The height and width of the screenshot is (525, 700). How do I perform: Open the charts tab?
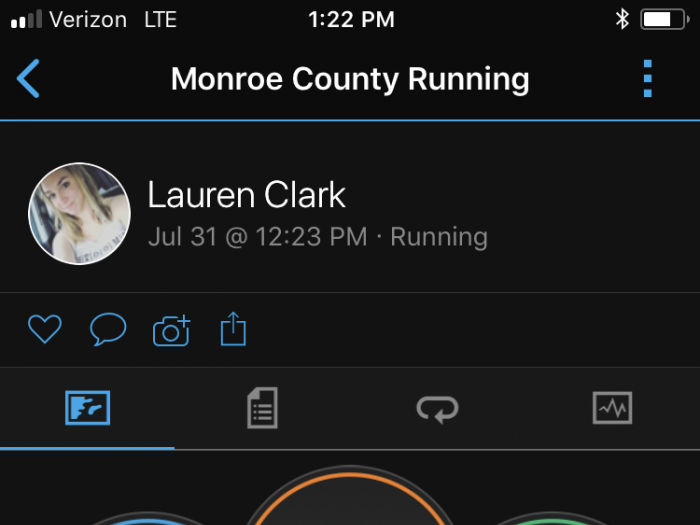pyautogui.click(x=612, y=408)
